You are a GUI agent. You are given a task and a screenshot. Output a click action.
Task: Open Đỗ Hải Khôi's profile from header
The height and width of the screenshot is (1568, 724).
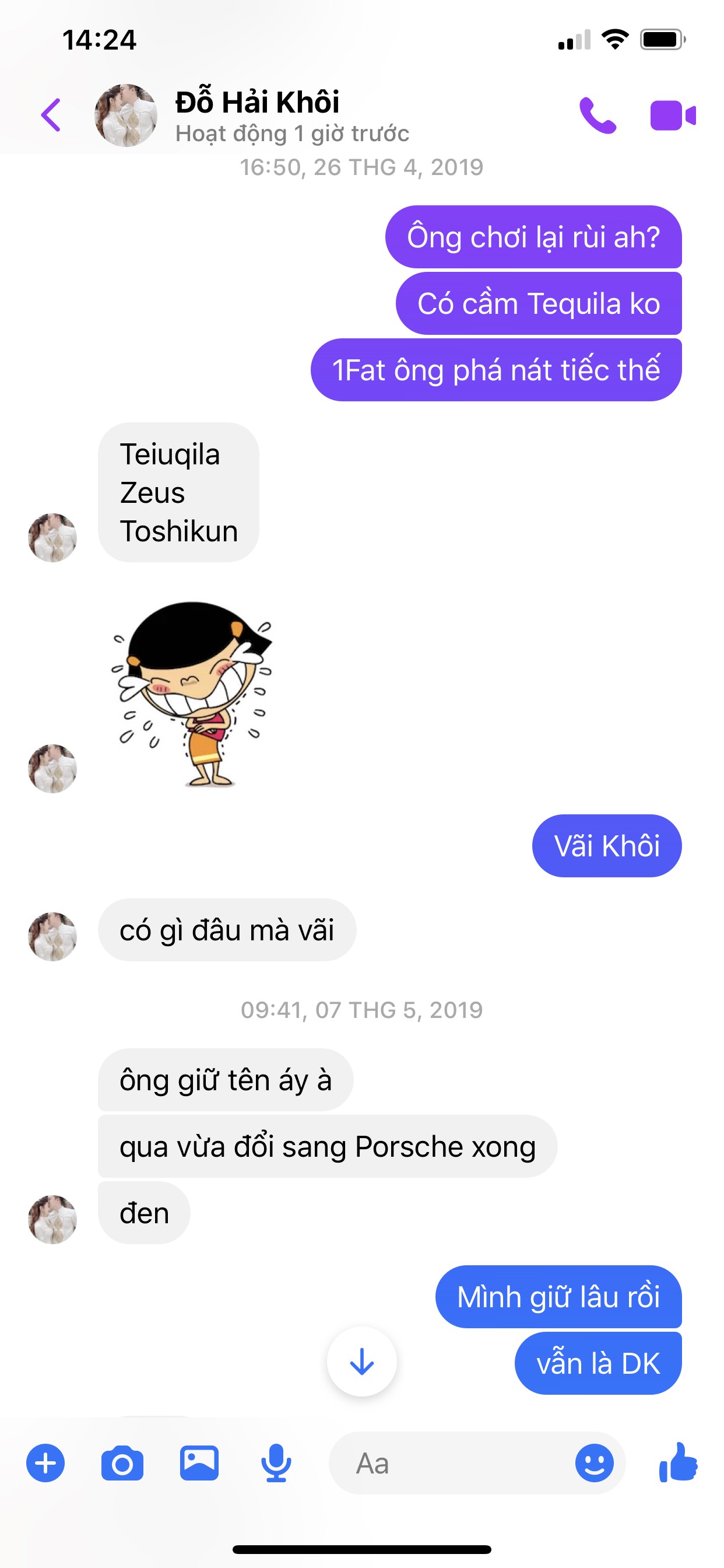(x=257, y=115)
